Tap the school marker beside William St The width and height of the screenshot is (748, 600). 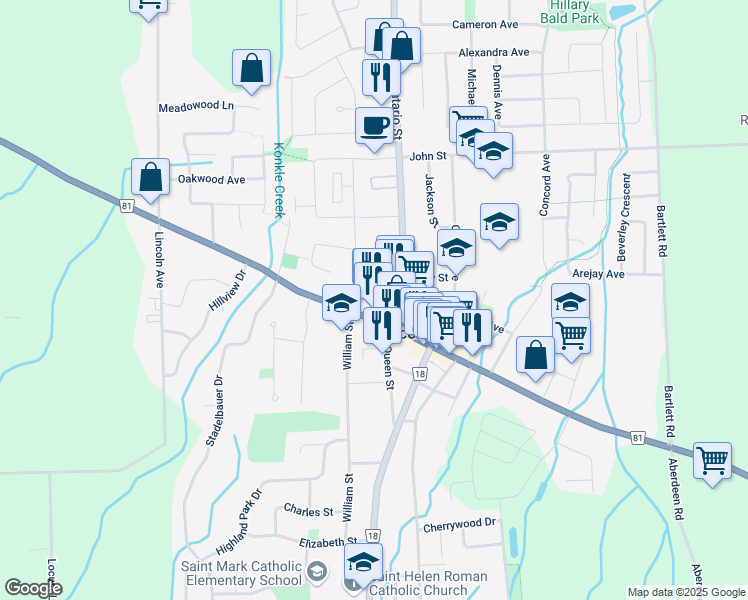coord(341,301)
